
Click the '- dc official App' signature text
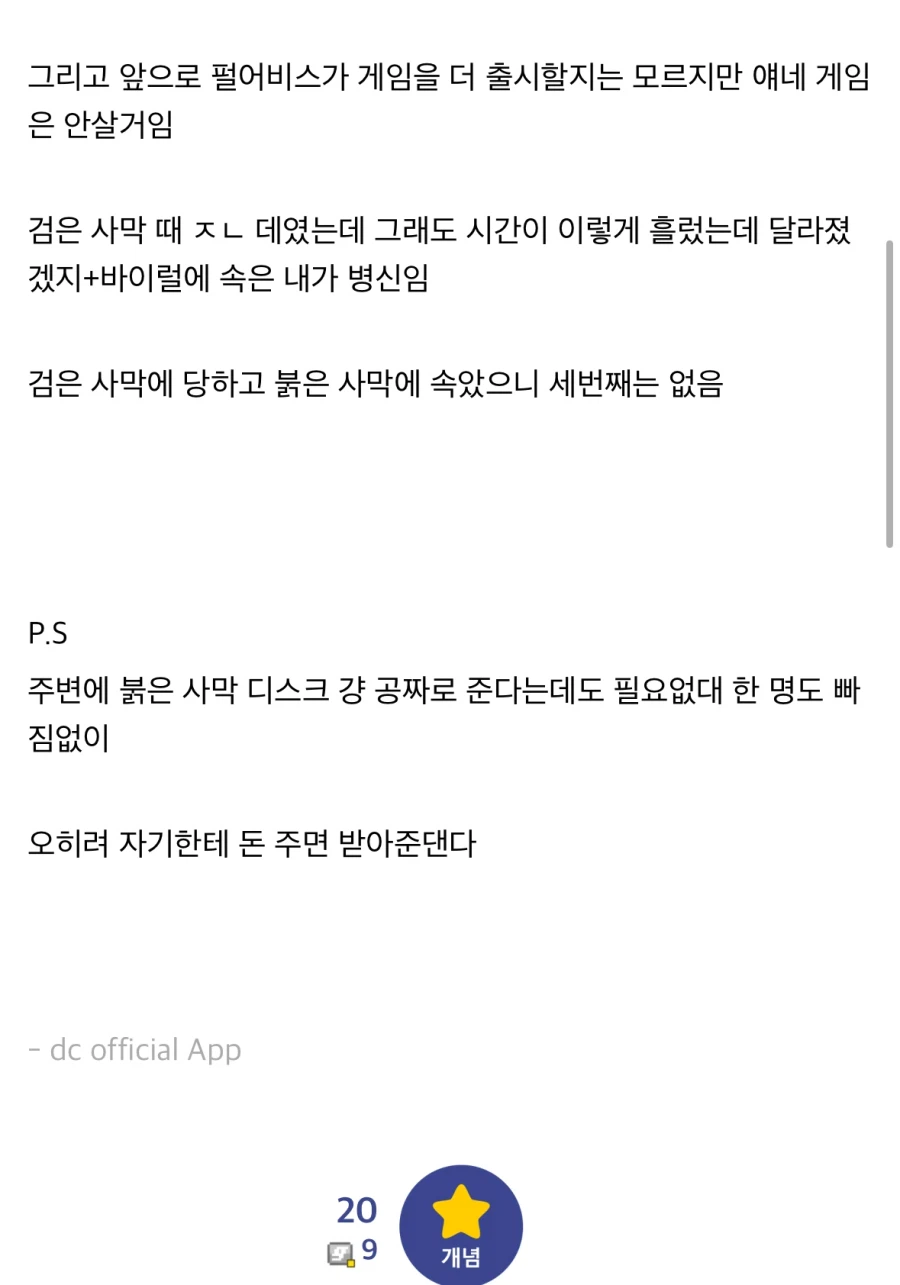click(134, 1049)
